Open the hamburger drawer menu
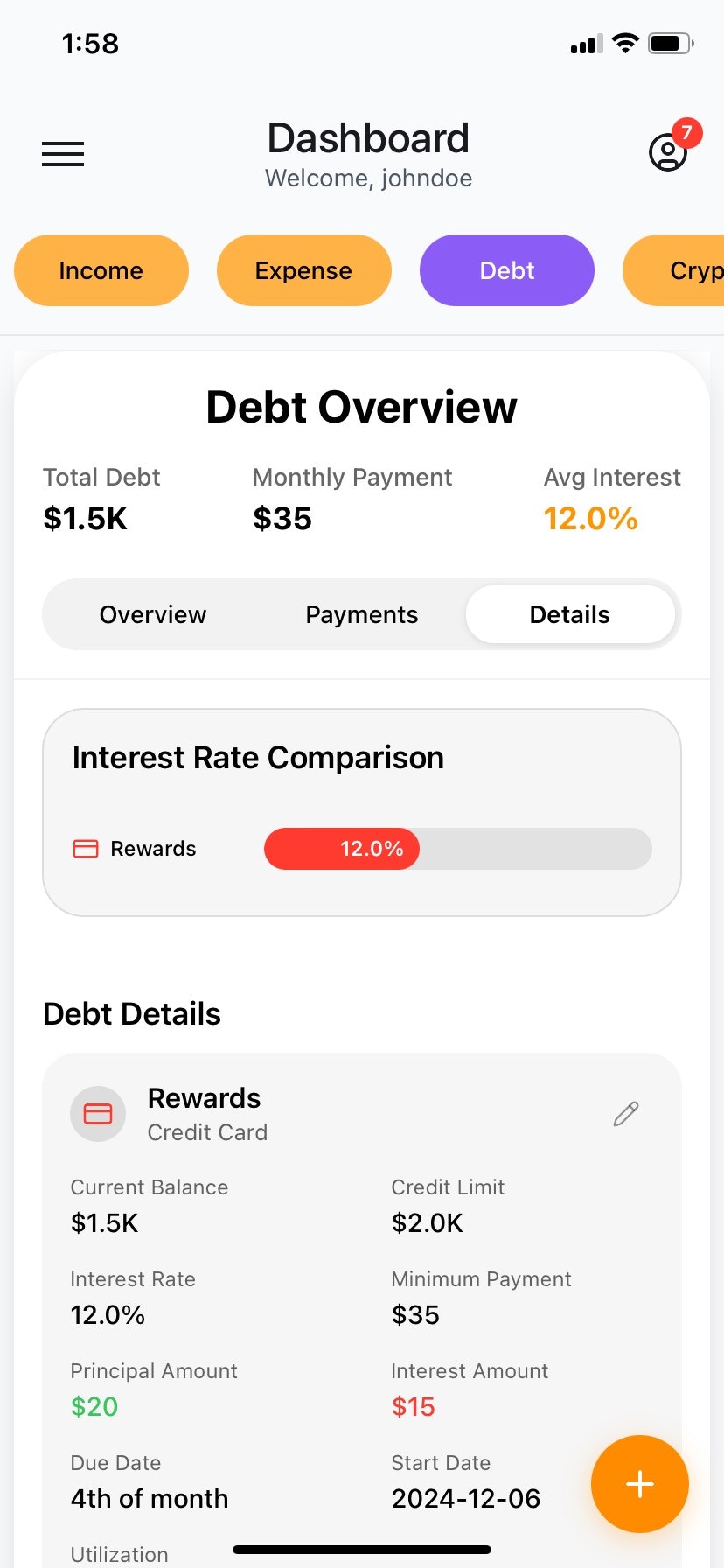Viewport: 724px width, 1568px height. 63,154
